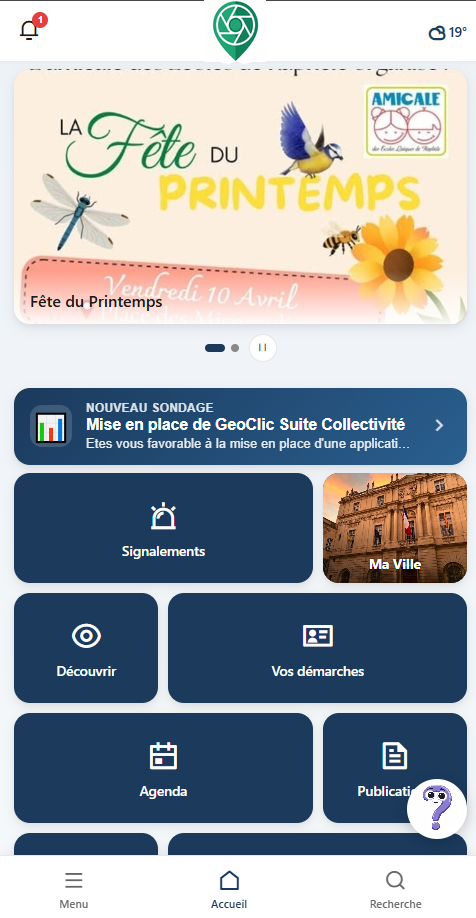This screenshot has height=918, width=476.
Task: Open the weather widget showing 19°
Action: click(448, 33)
